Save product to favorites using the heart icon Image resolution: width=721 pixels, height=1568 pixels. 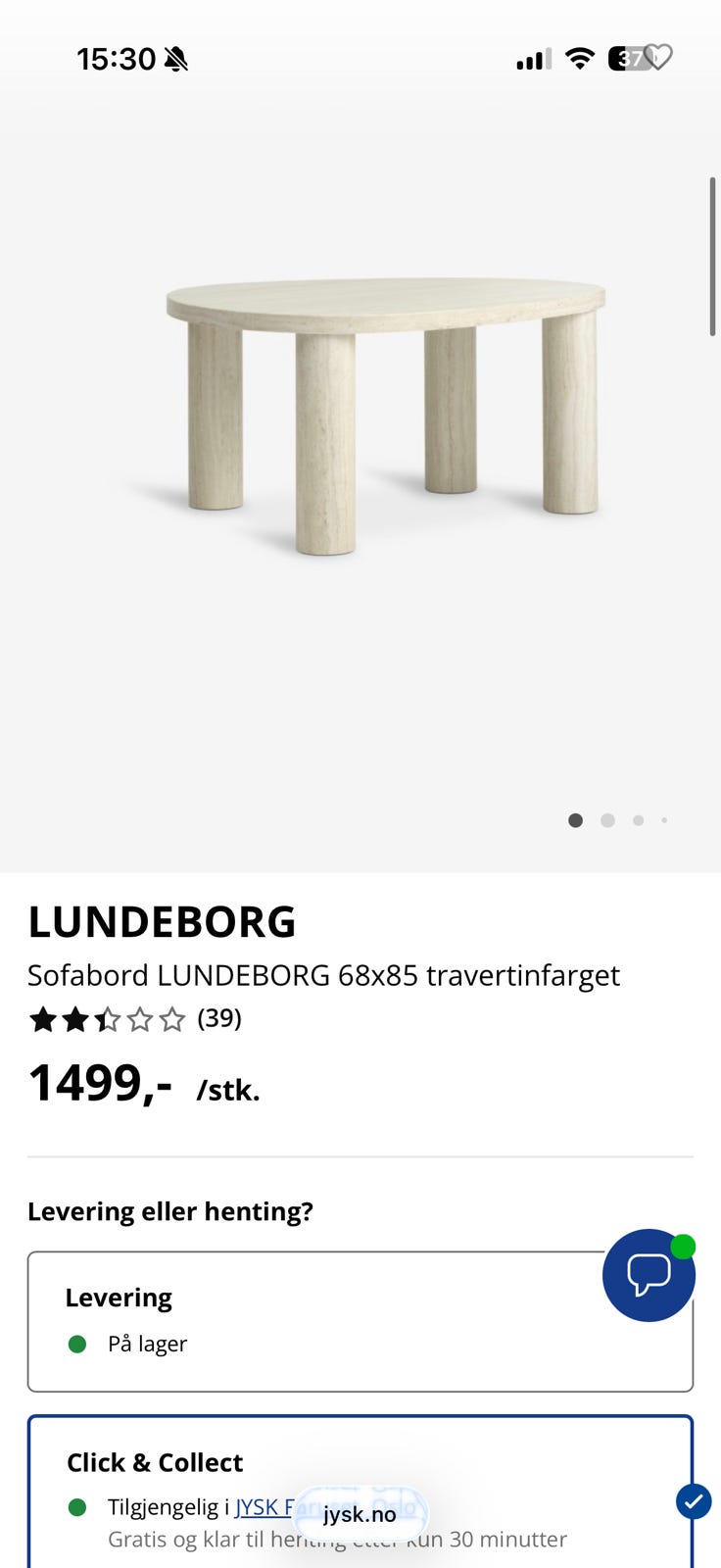point(658,58)
